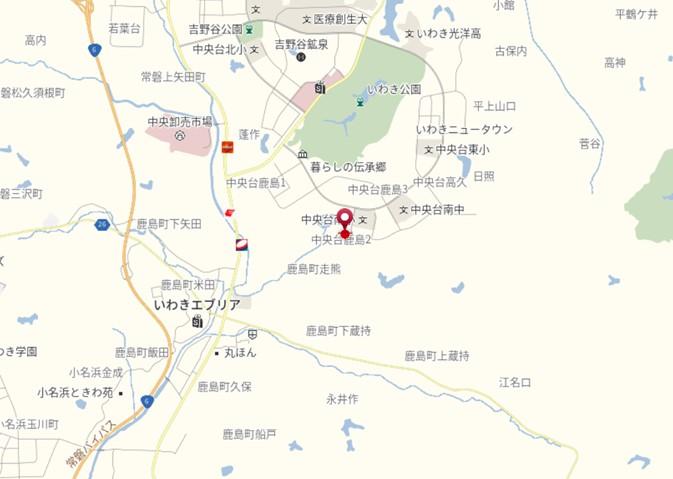
Task: Tap the red location pin on the map
Action: pyautogui.click(x=345, y=221)
